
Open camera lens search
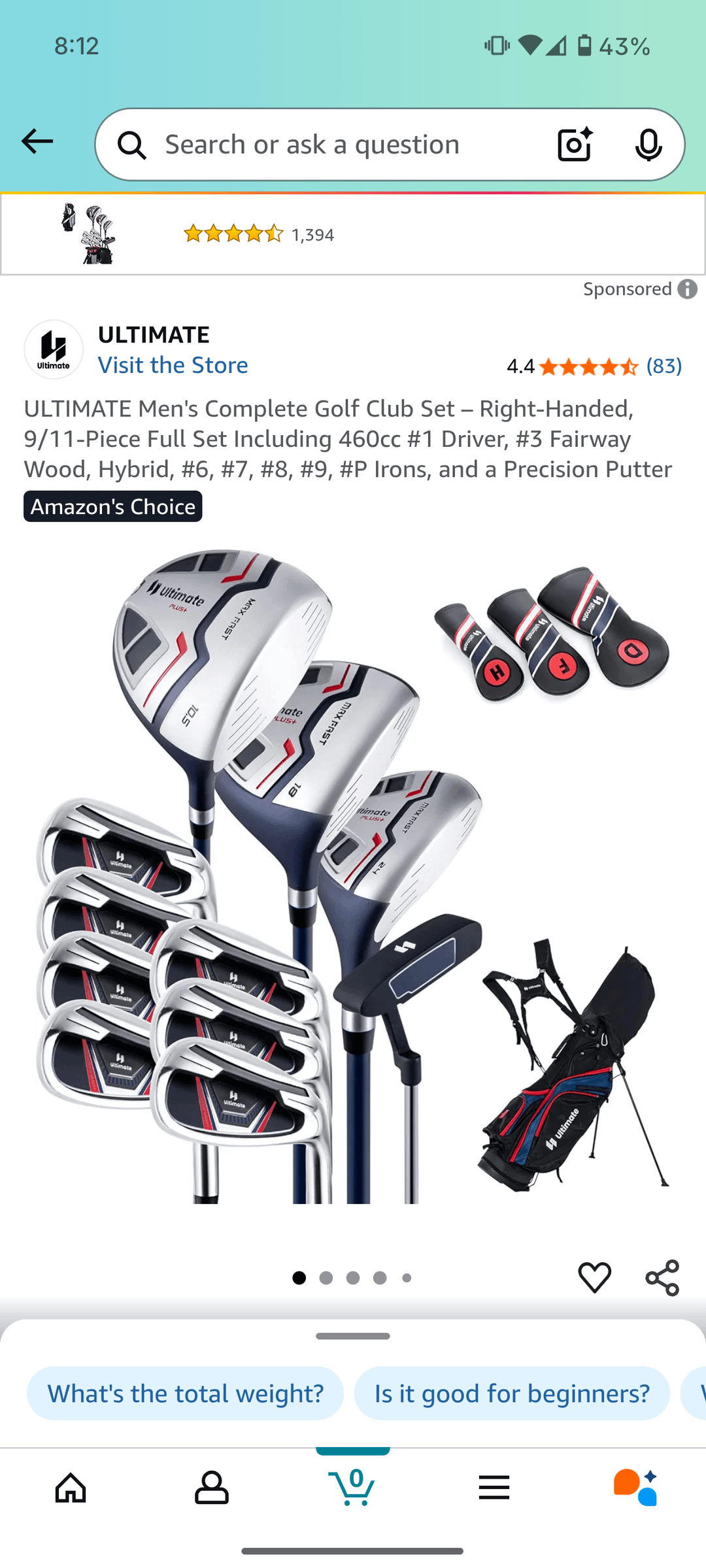pyautogui.click(x=575, y=144)
